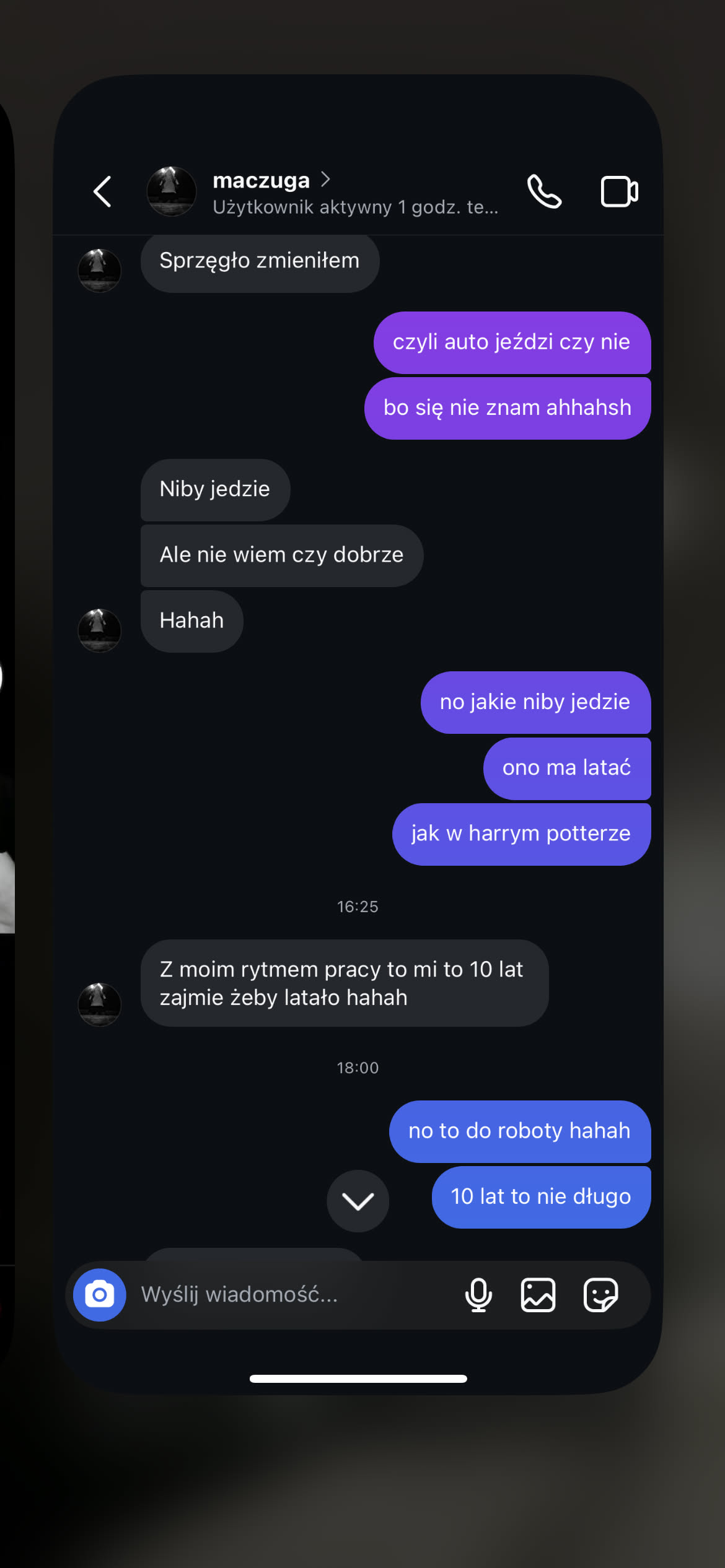Start a voice call with maczuga
This screenshot has width=725, height=1568.
[x=544, y=191]
